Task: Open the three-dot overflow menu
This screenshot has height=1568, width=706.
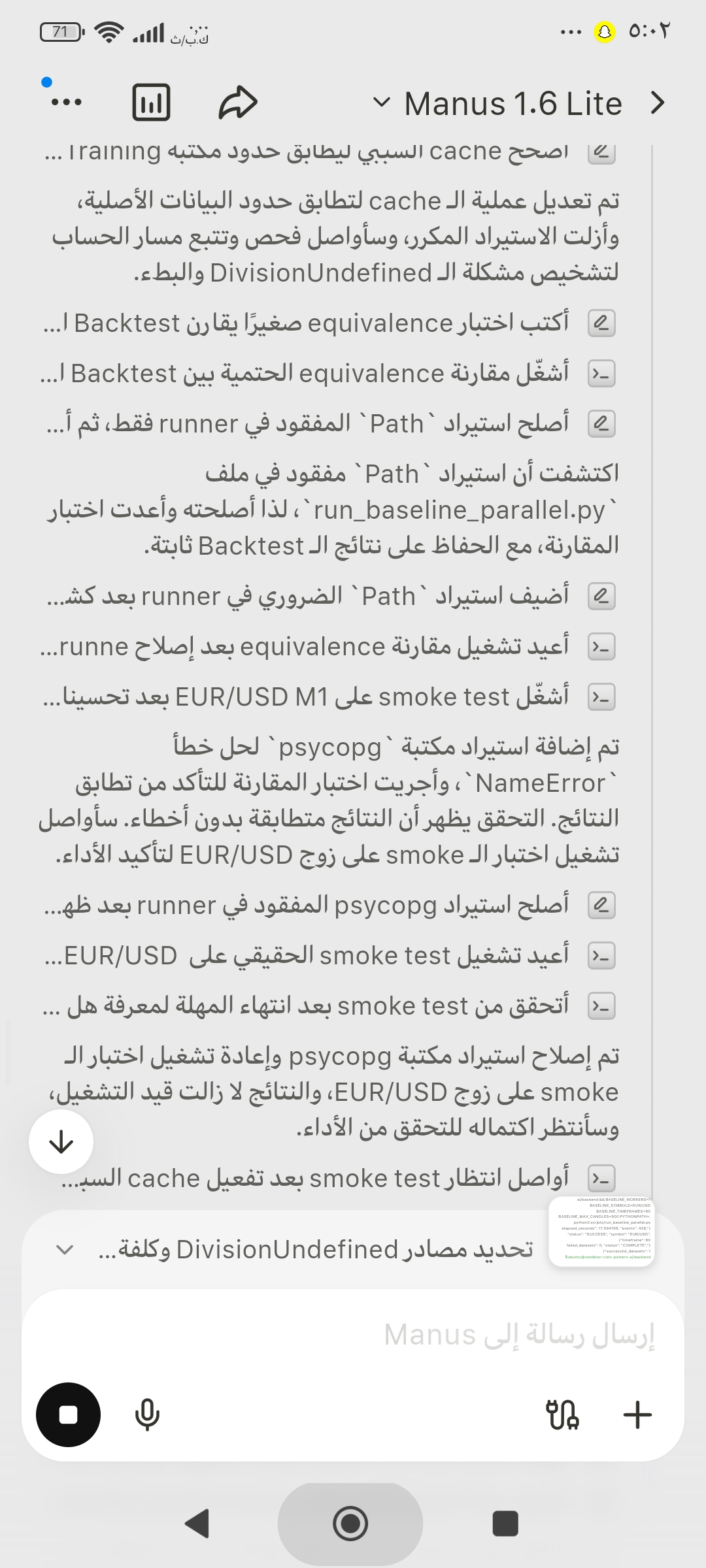Action: 66,103
